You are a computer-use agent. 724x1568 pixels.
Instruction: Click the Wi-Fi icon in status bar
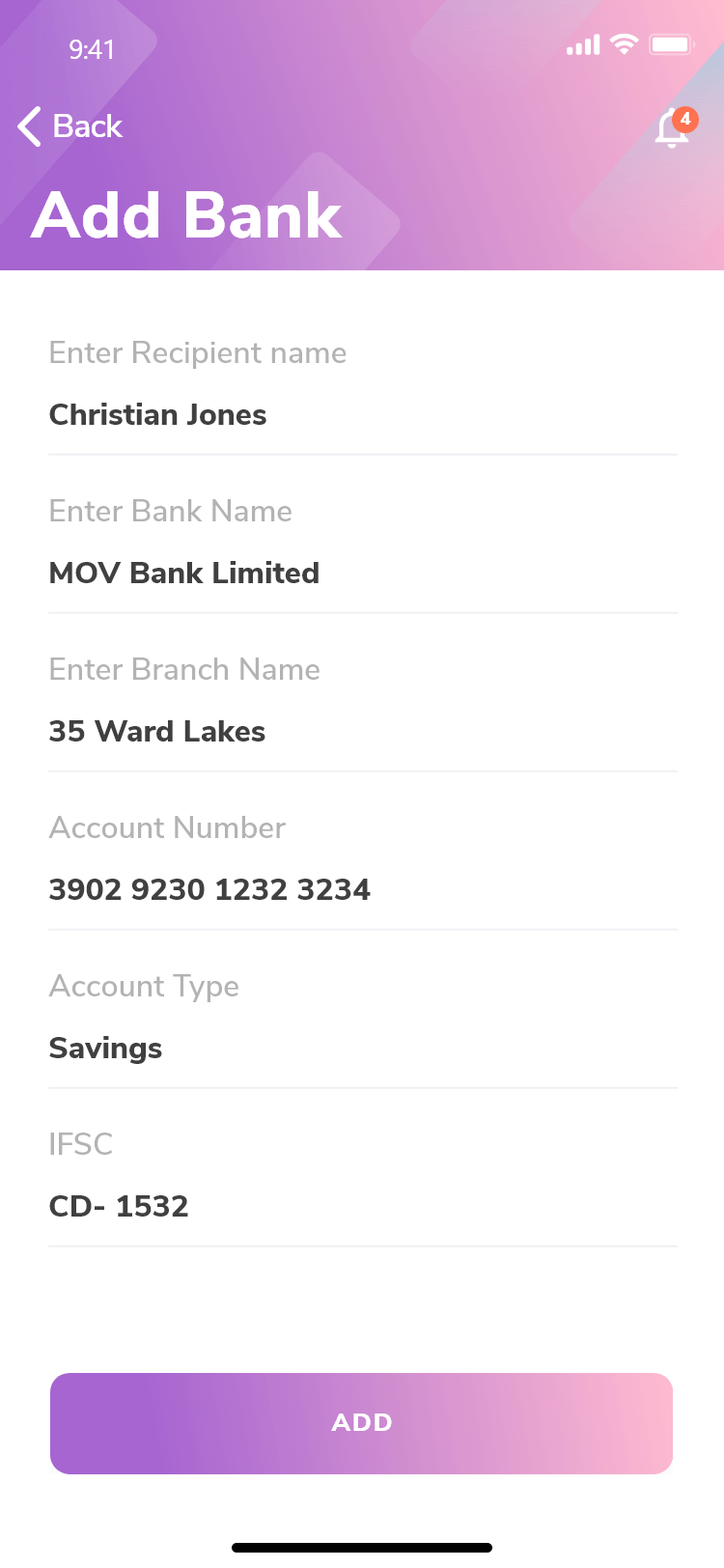point(625,43)
